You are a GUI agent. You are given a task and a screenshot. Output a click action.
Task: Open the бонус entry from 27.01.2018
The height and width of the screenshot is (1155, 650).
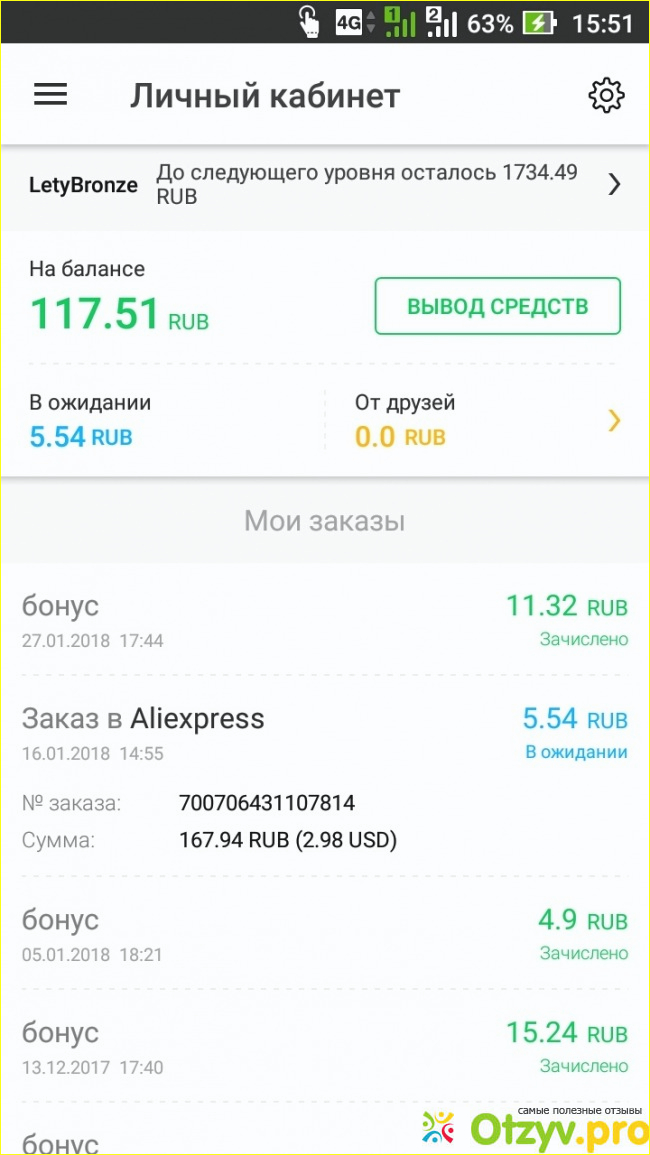tap(325, 621)
